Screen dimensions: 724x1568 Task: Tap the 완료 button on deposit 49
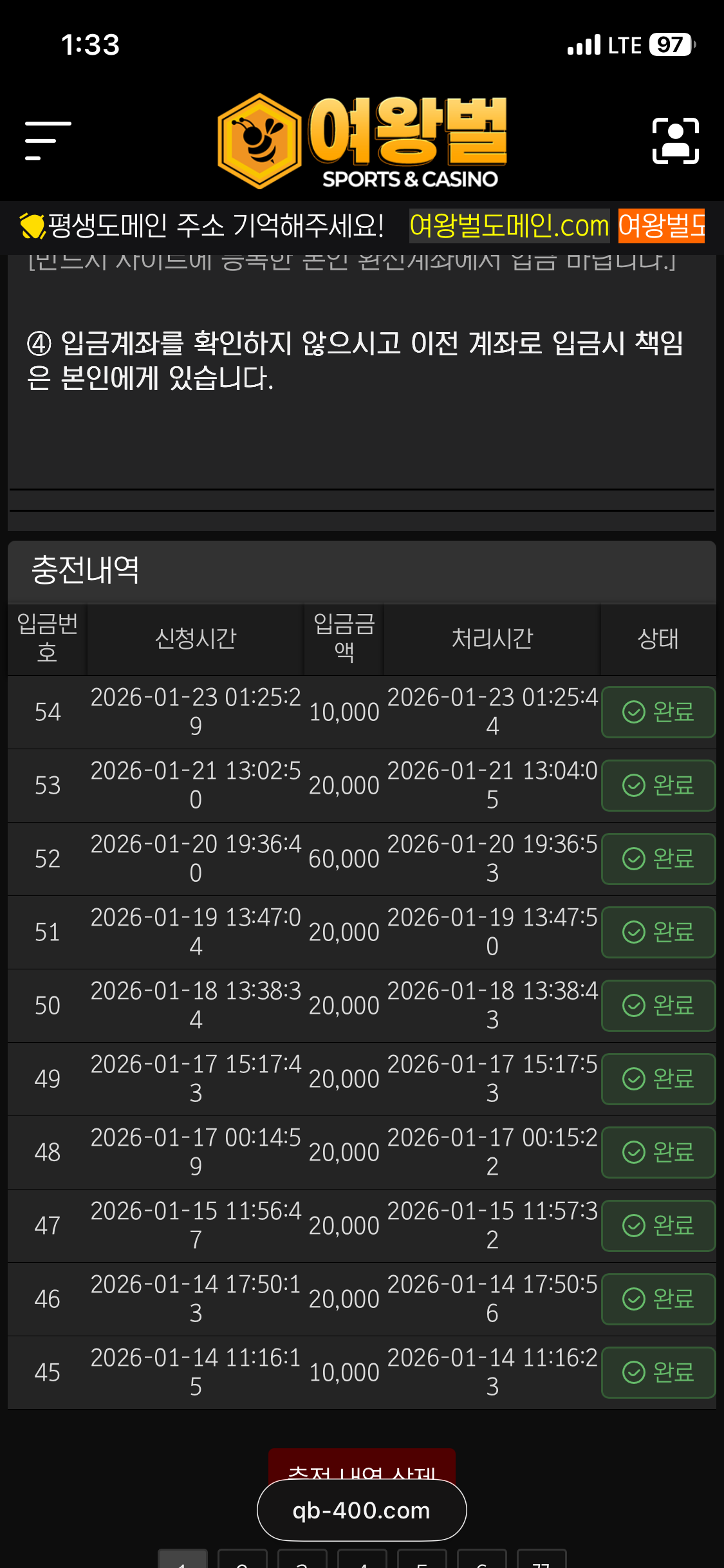pos(658,1079)
